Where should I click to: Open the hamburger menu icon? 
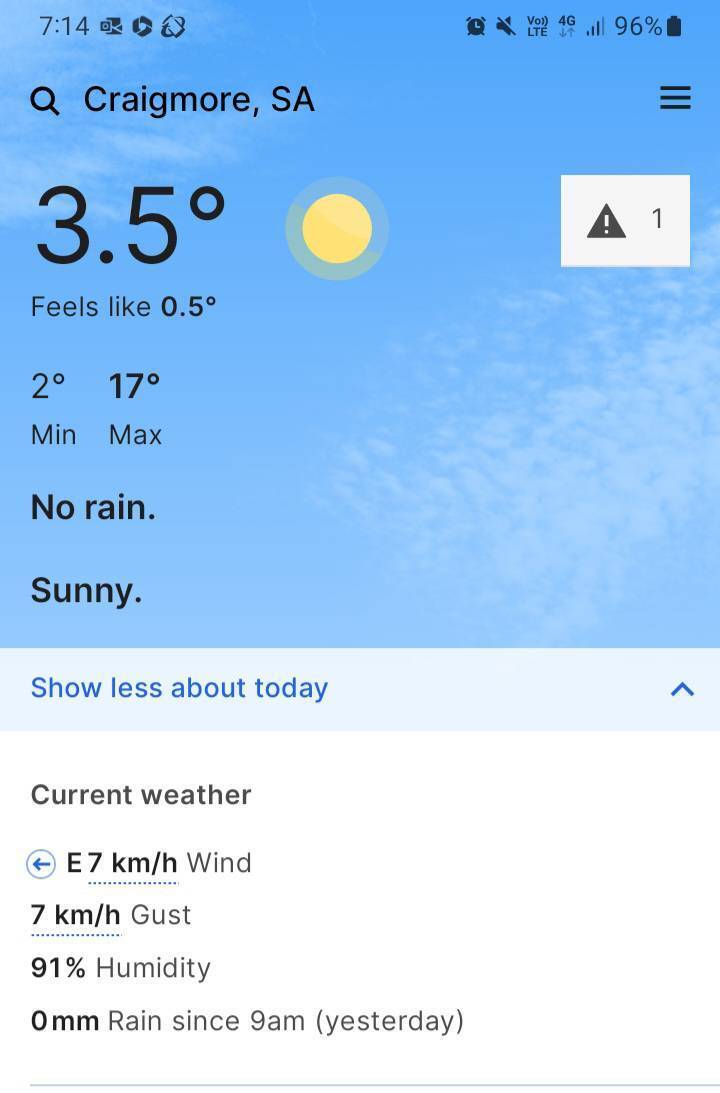click(x=675, y=98)
